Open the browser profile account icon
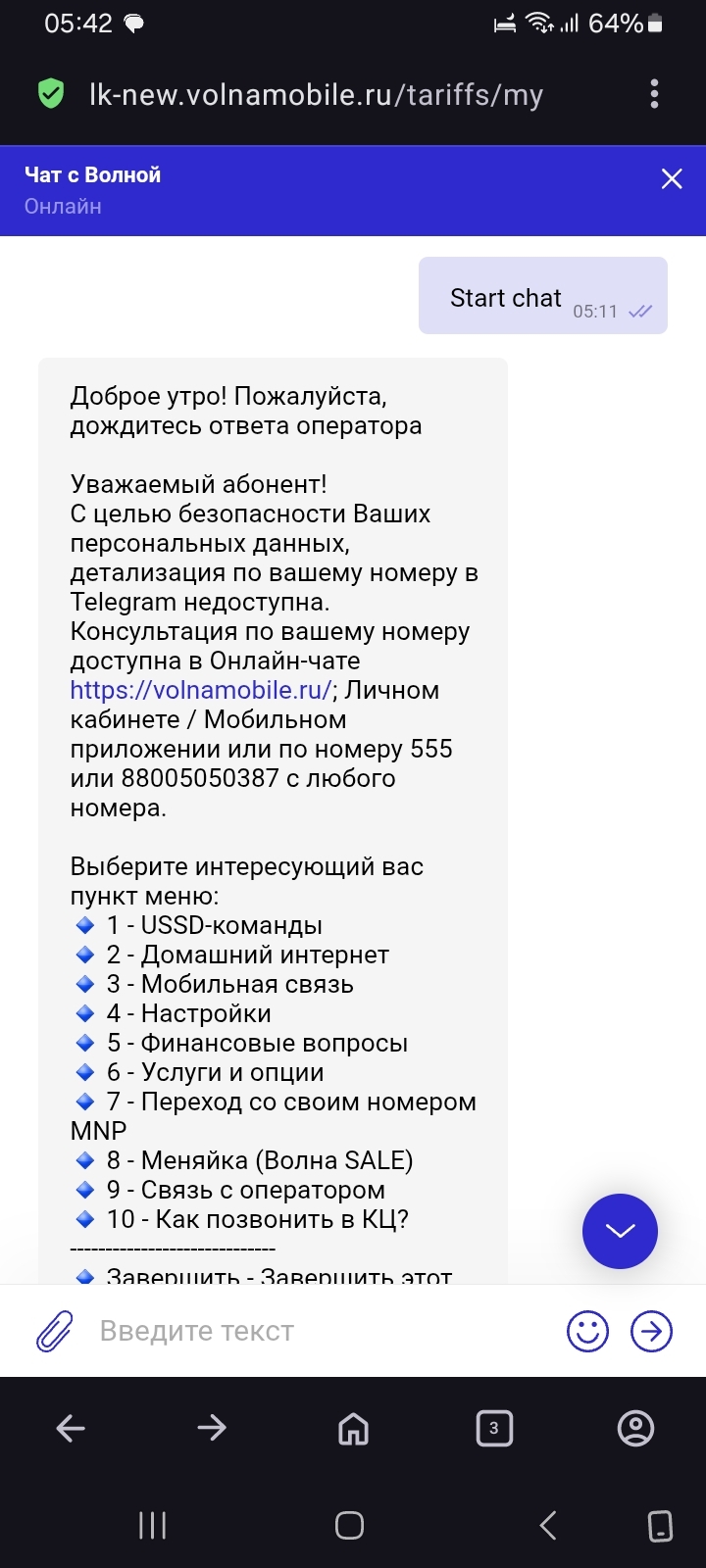The height and width of the screenshot is (1568, 706). 635,1429
